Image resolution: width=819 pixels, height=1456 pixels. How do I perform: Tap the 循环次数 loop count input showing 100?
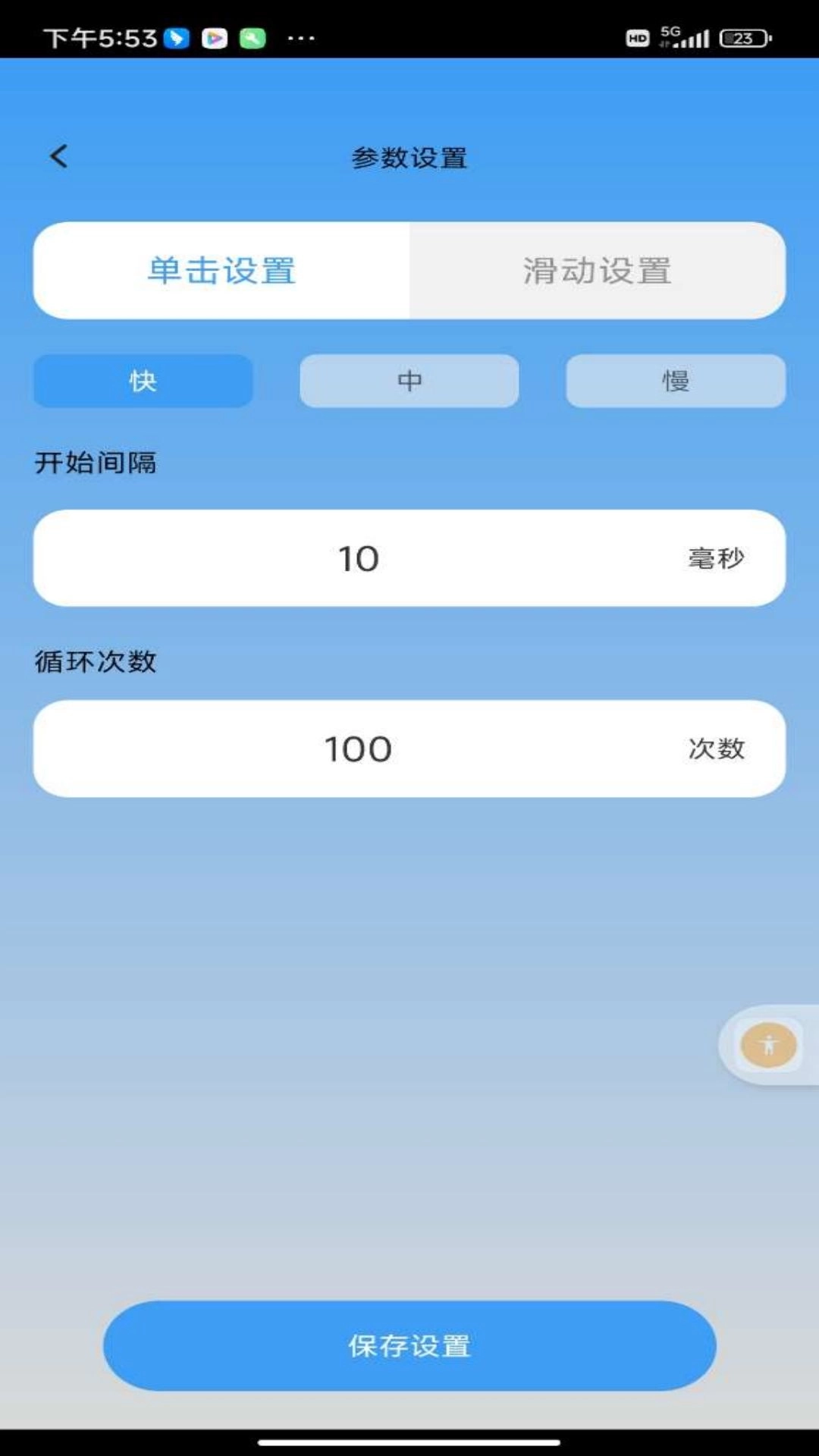356,749
